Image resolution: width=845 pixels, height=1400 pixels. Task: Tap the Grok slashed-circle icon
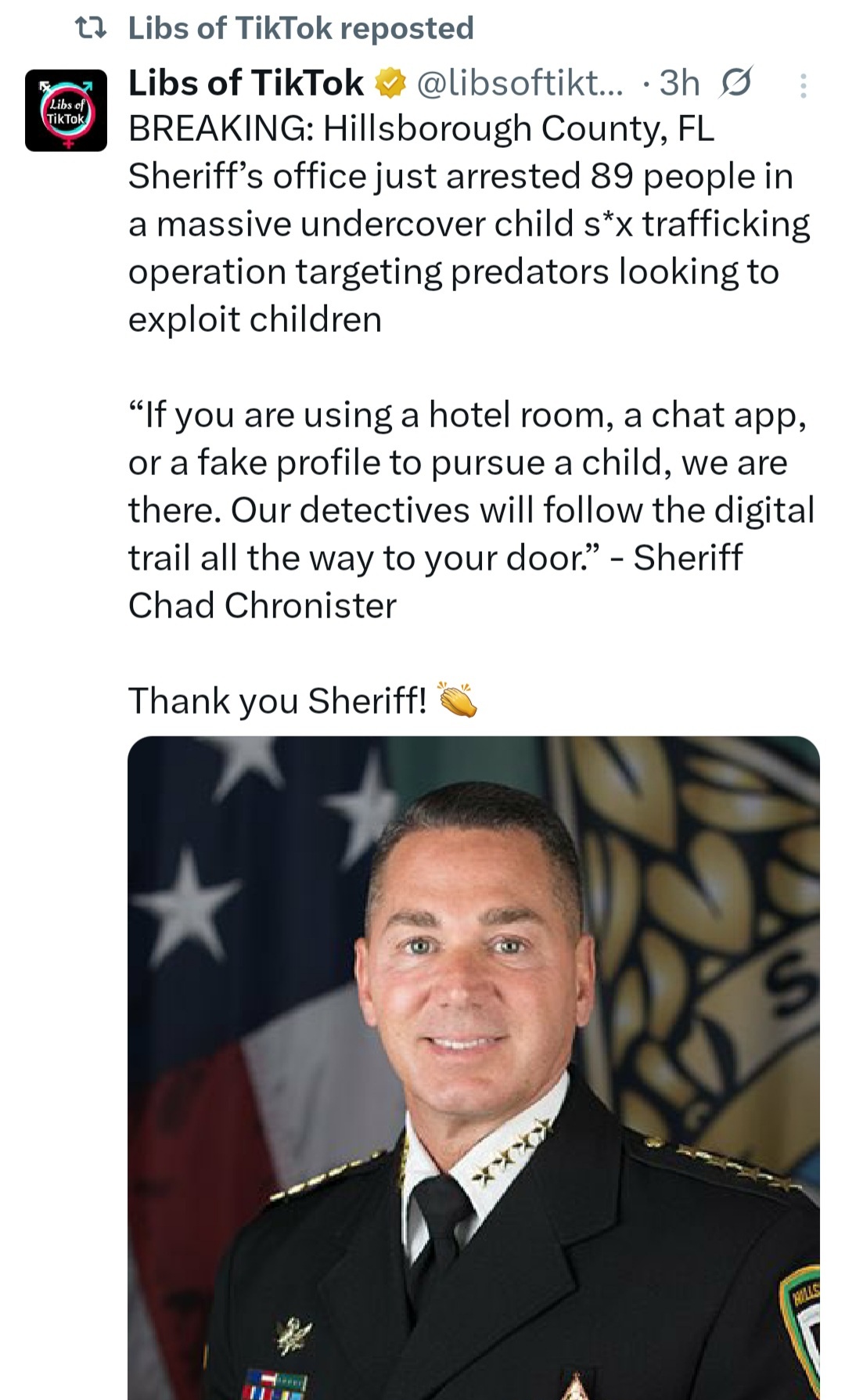click(x=736, y=83)
